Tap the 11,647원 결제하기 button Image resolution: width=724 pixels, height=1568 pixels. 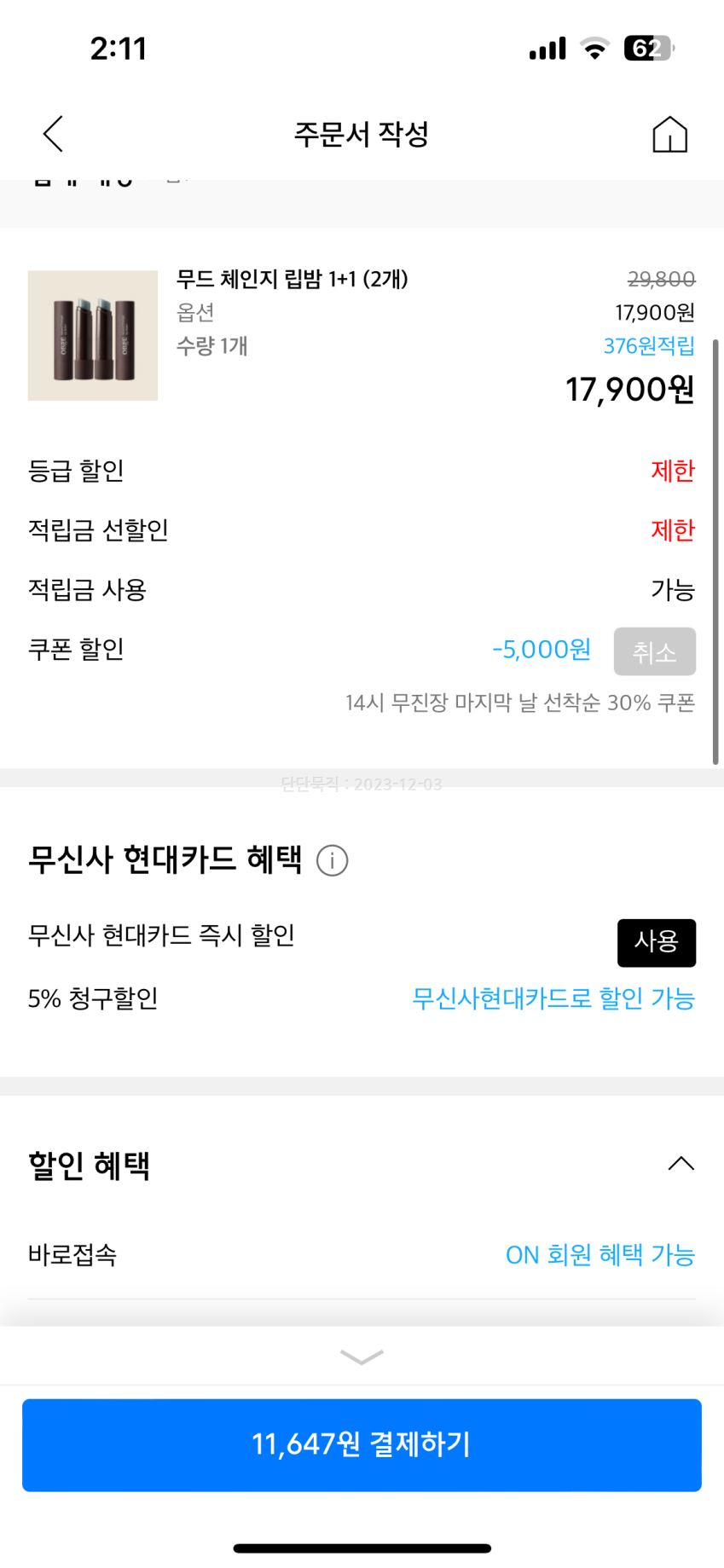[362, 1444]
